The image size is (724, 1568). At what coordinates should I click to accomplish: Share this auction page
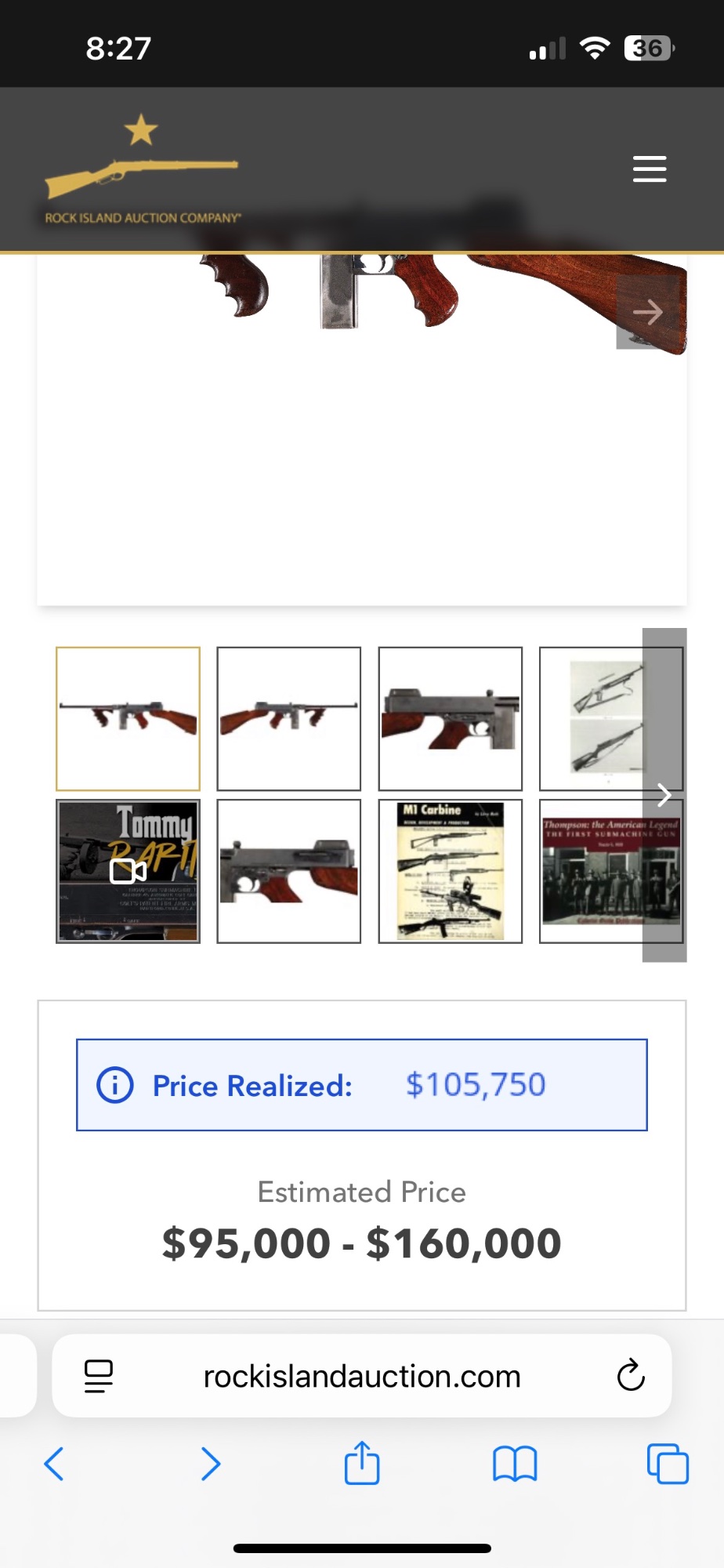coord(362,1463)
